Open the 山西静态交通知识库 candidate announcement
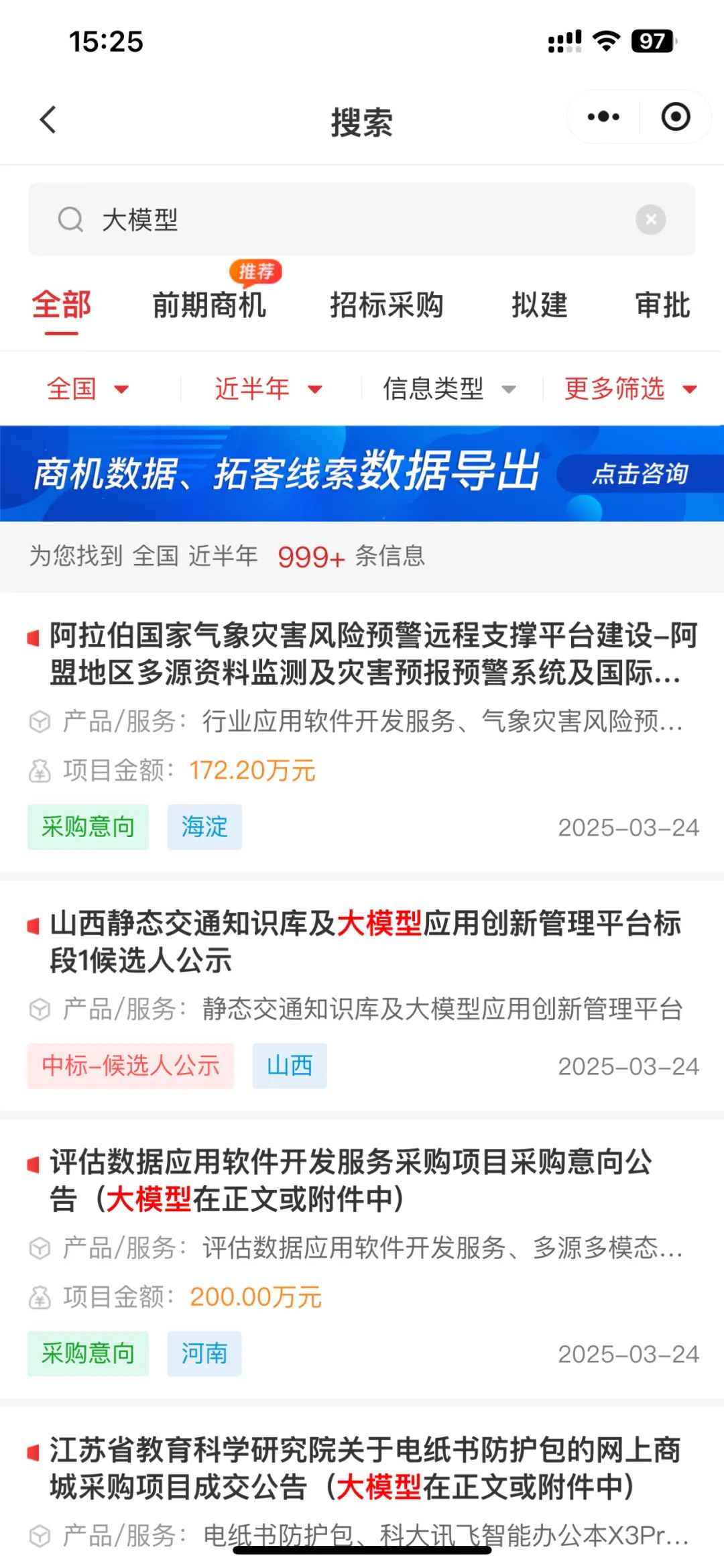The width and height of the screenshot is (724, 1568). click(x=362, y=996)
